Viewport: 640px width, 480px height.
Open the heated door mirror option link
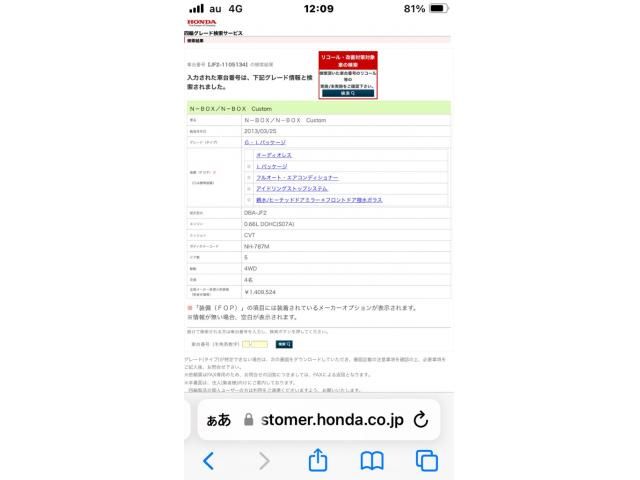tap(318, 199)
